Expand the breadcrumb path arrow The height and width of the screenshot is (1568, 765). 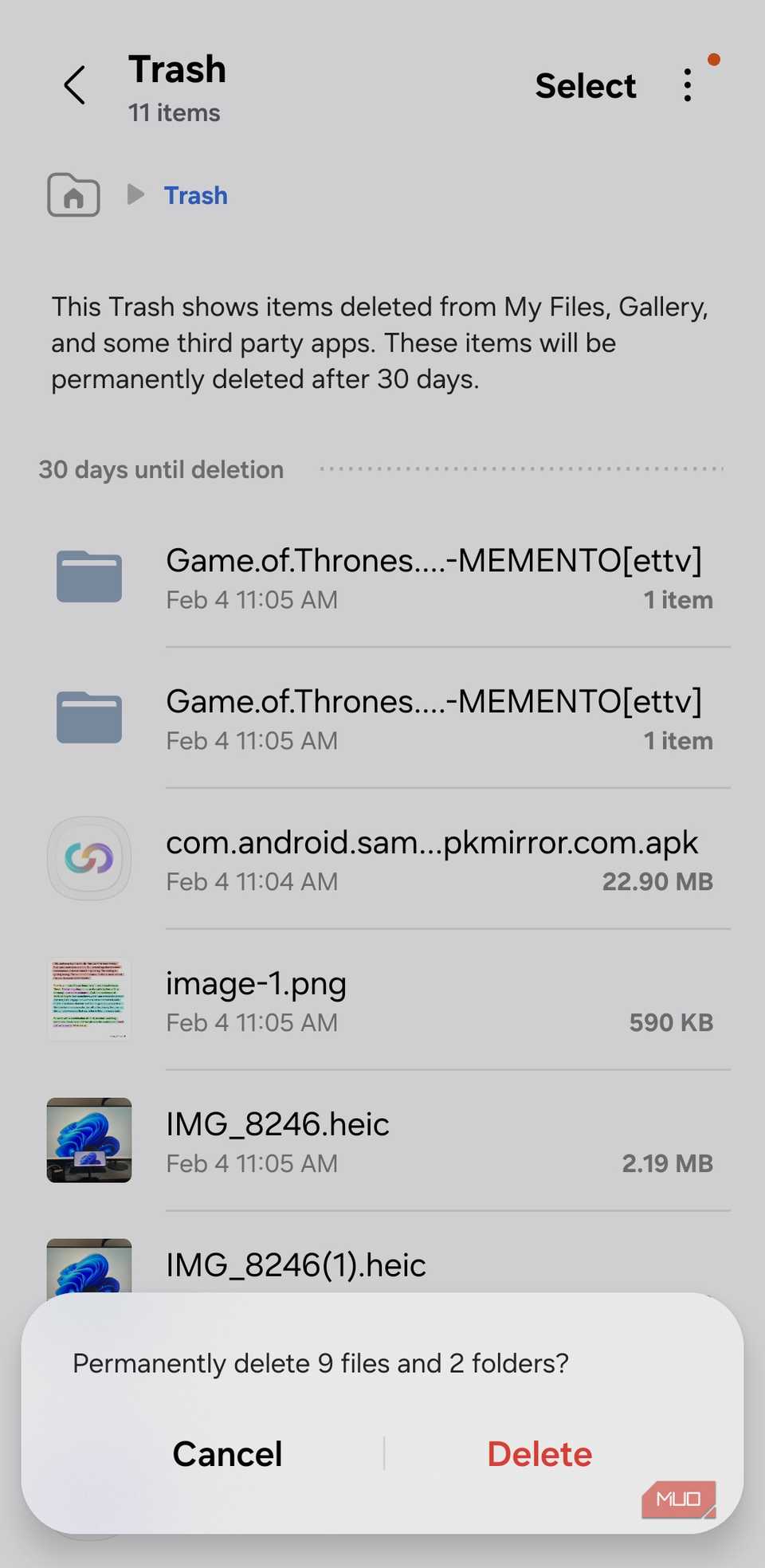point(134,194)
